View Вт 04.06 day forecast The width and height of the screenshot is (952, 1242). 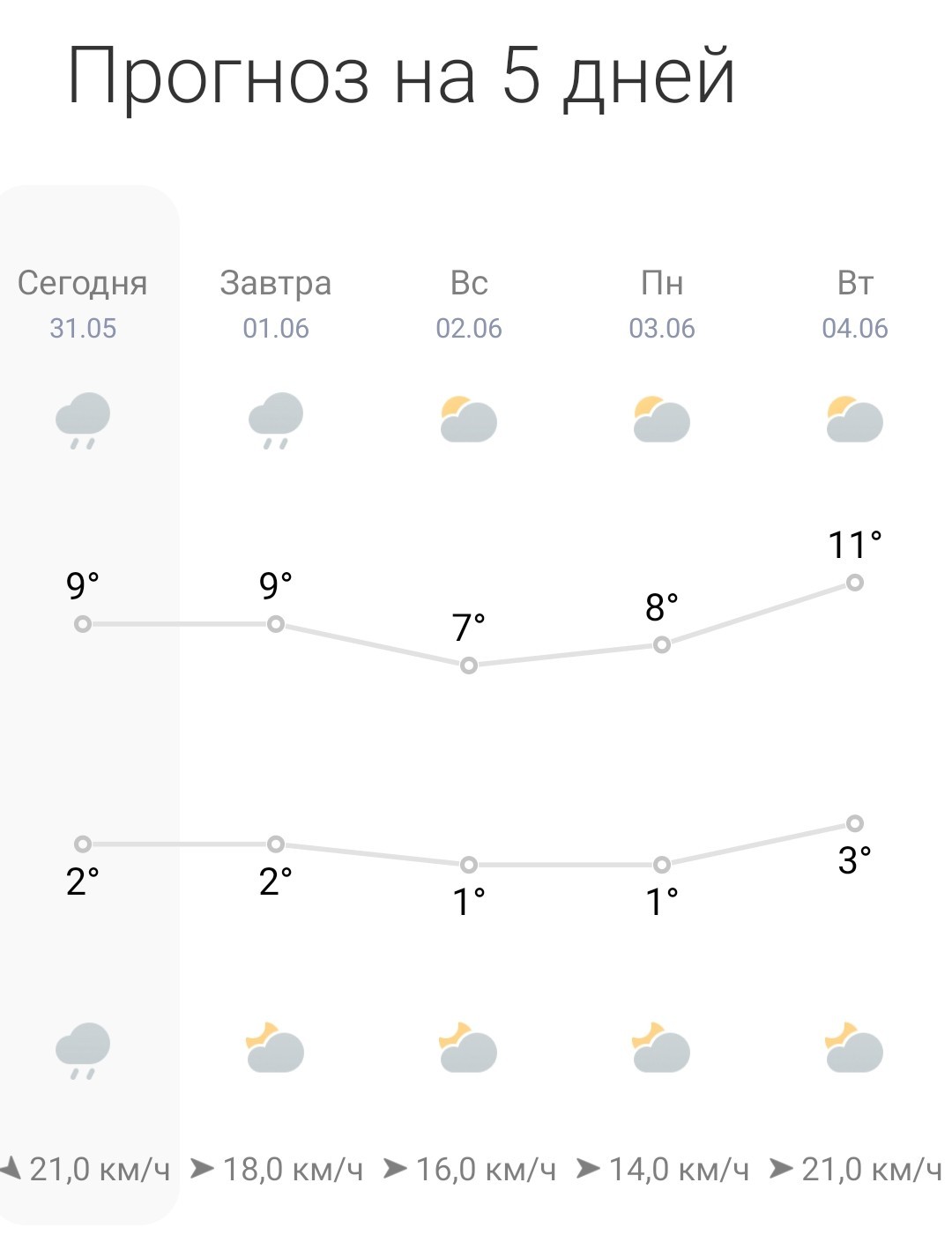pos(855,705)
